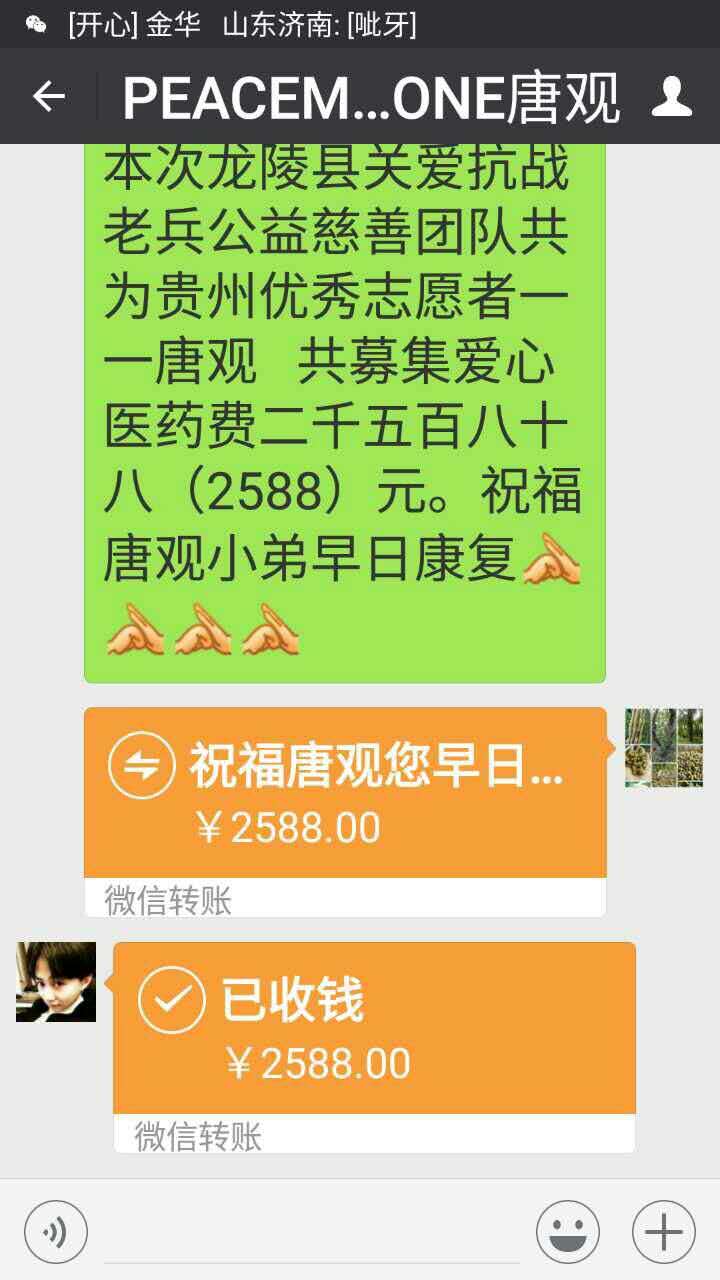Open chat info via the person icon
The height and width of the screenshot is (1280, 720).
(x=672, y=96)
